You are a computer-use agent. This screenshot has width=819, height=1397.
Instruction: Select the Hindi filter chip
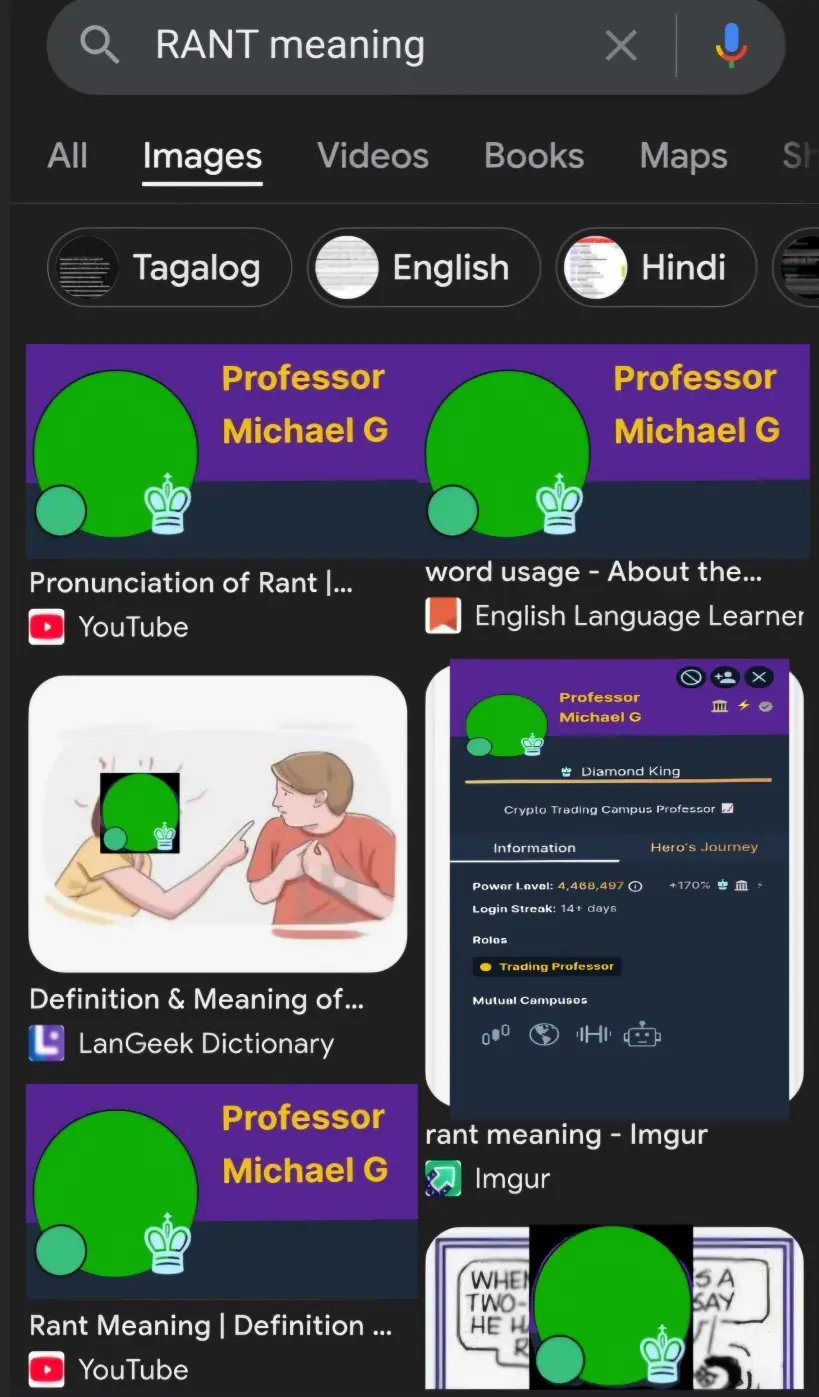pos(656,267)
